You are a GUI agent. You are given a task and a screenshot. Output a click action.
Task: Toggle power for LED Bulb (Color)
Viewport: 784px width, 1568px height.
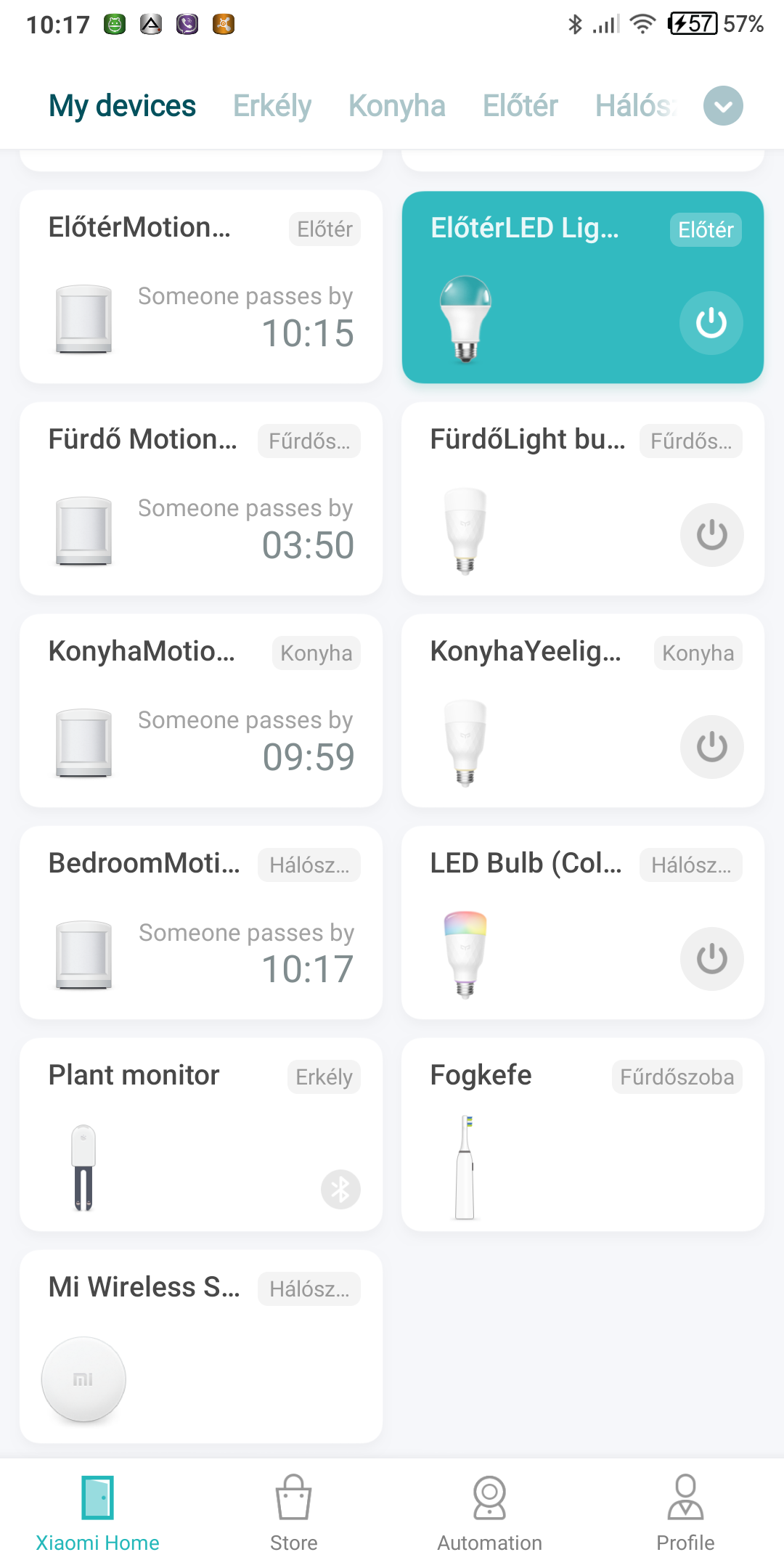coord(711,959)
